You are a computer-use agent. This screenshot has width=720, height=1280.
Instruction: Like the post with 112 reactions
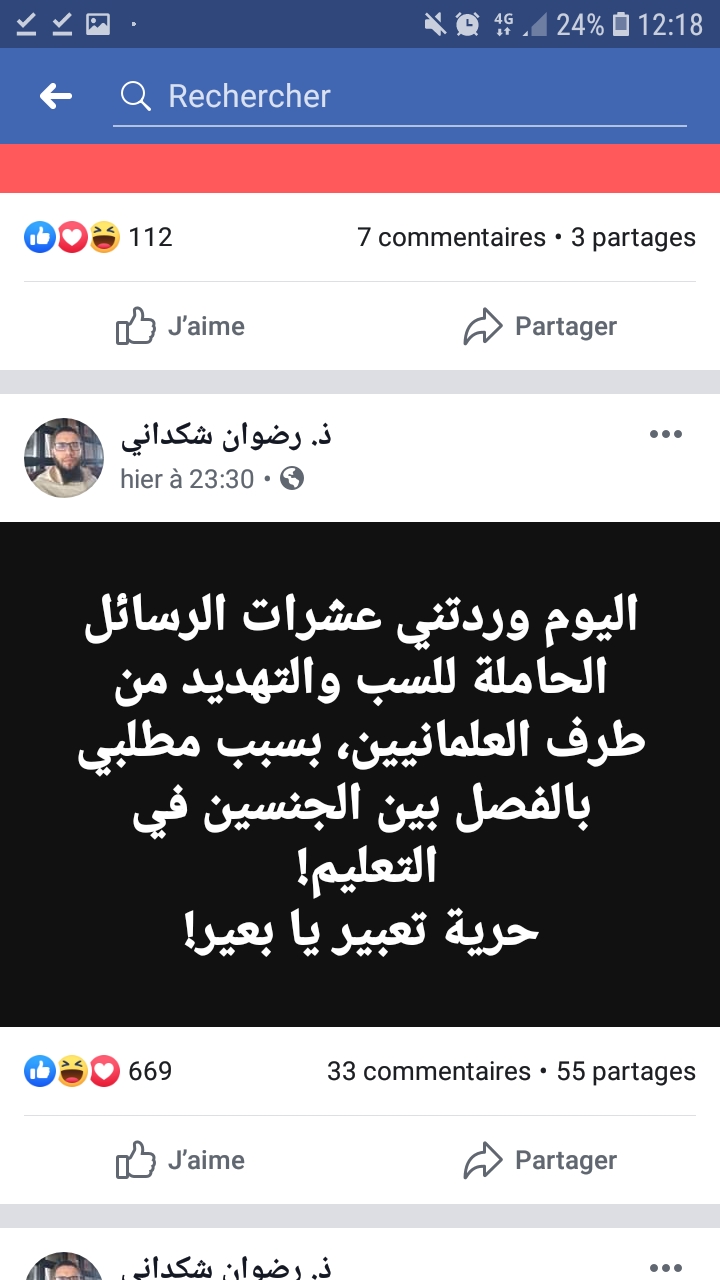point(181,327)
